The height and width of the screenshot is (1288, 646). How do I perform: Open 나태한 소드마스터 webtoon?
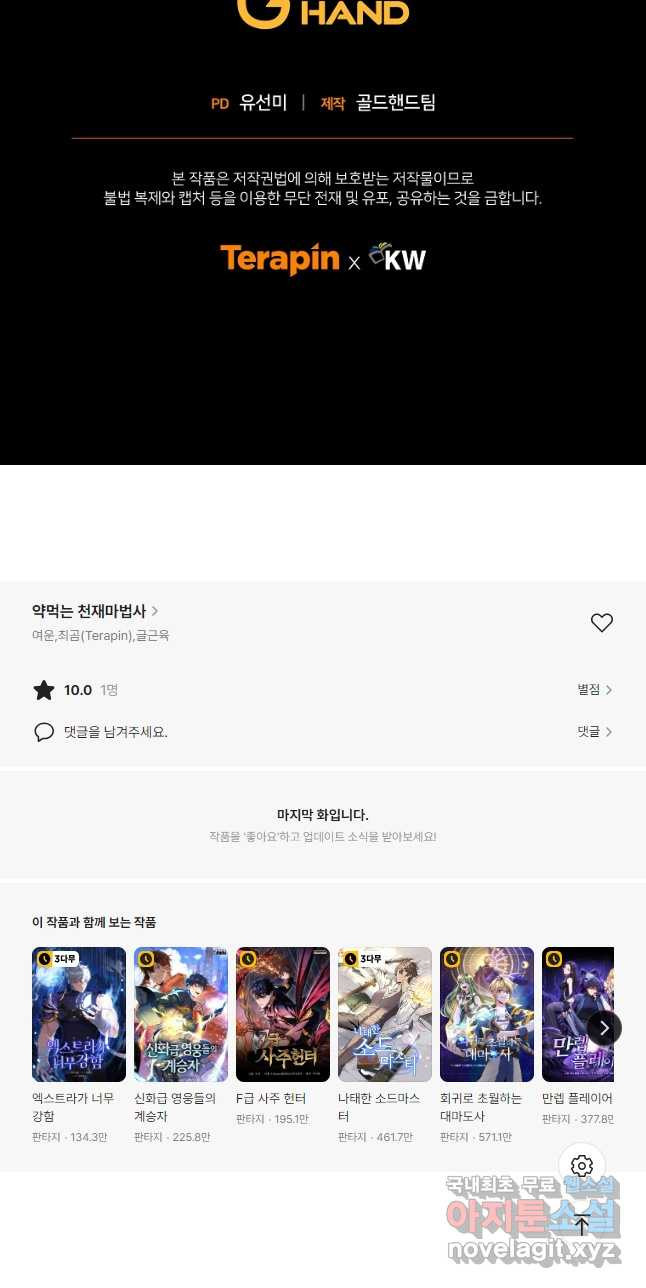pos(385,1014)
